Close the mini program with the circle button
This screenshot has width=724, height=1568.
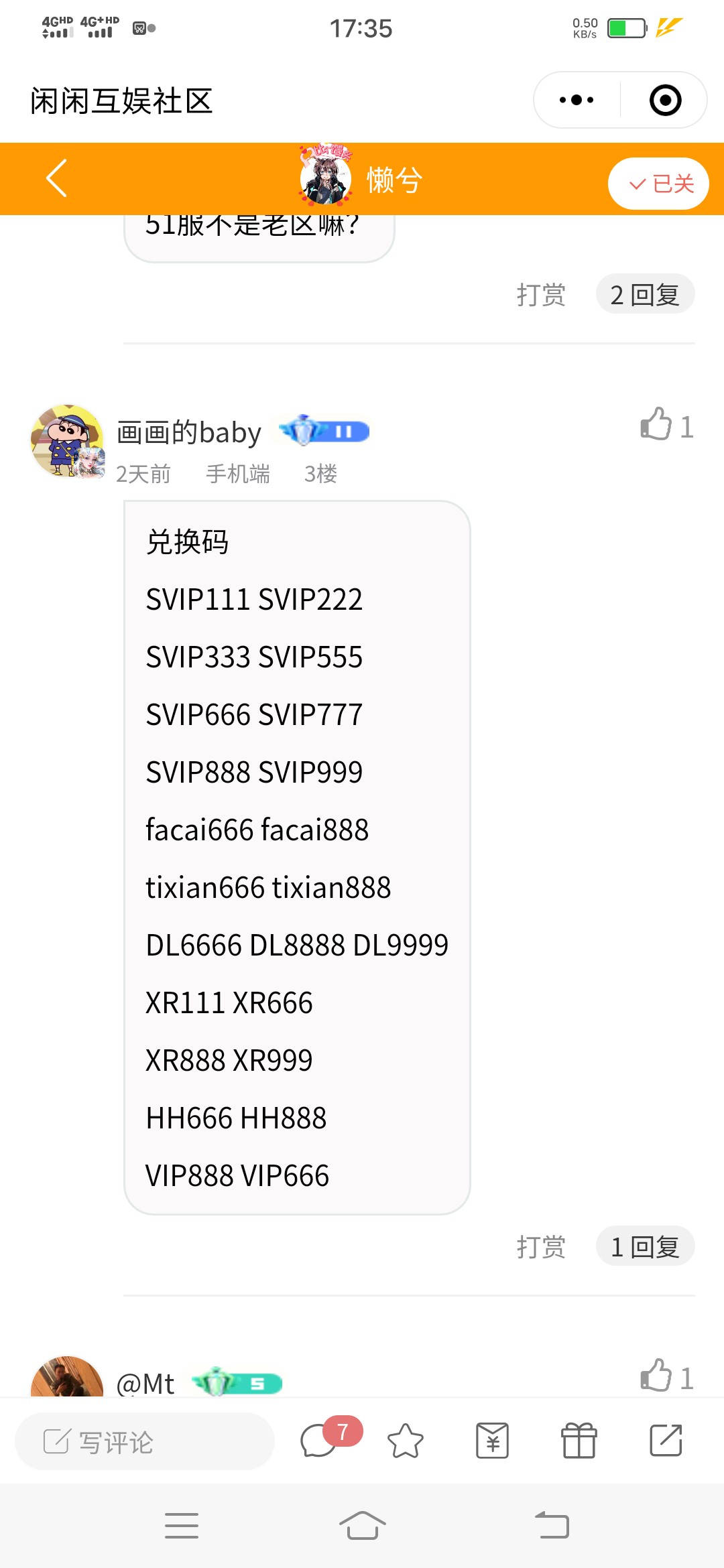(665, 101)
